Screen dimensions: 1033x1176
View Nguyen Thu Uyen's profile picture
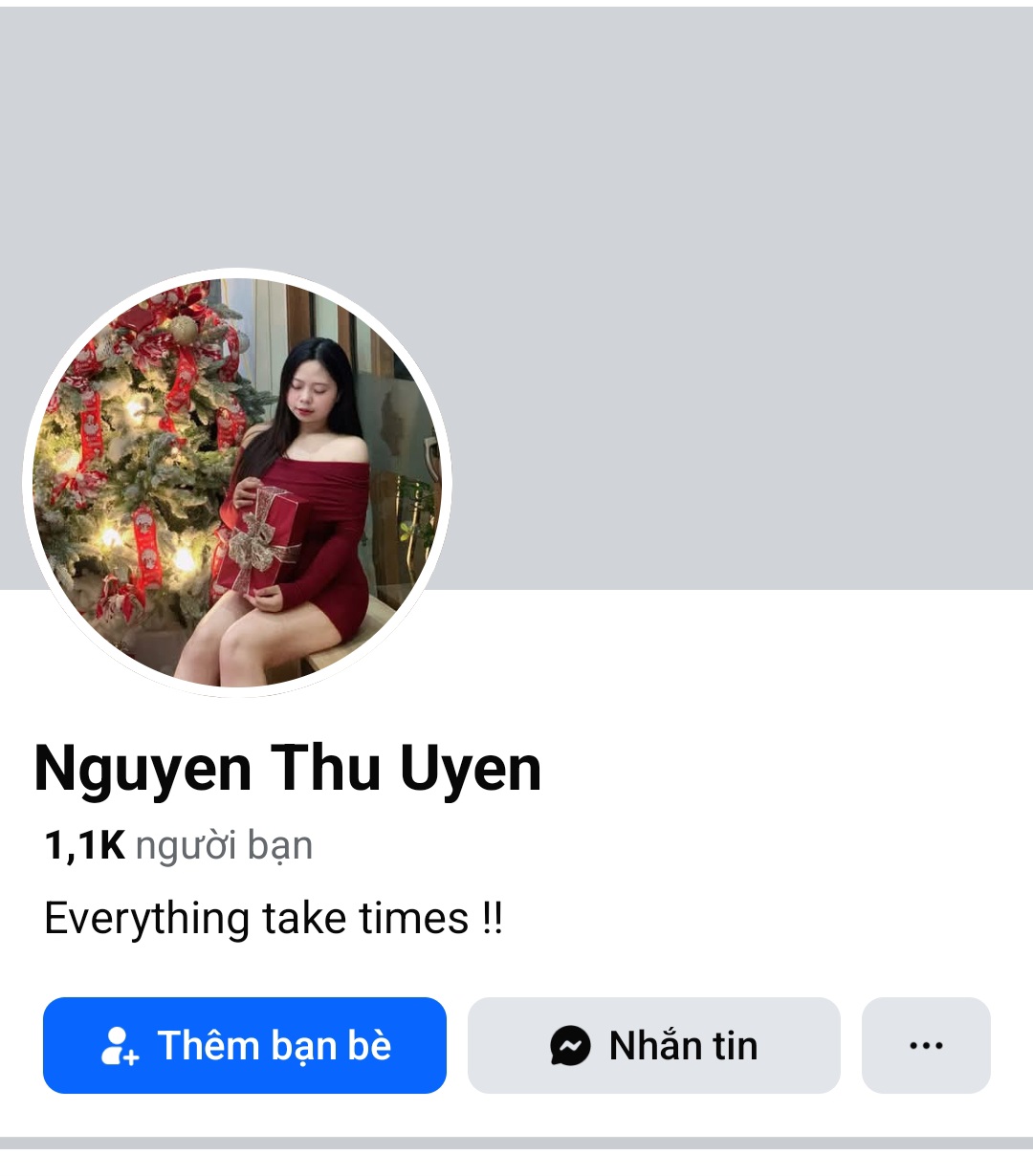tap(237, 483)
